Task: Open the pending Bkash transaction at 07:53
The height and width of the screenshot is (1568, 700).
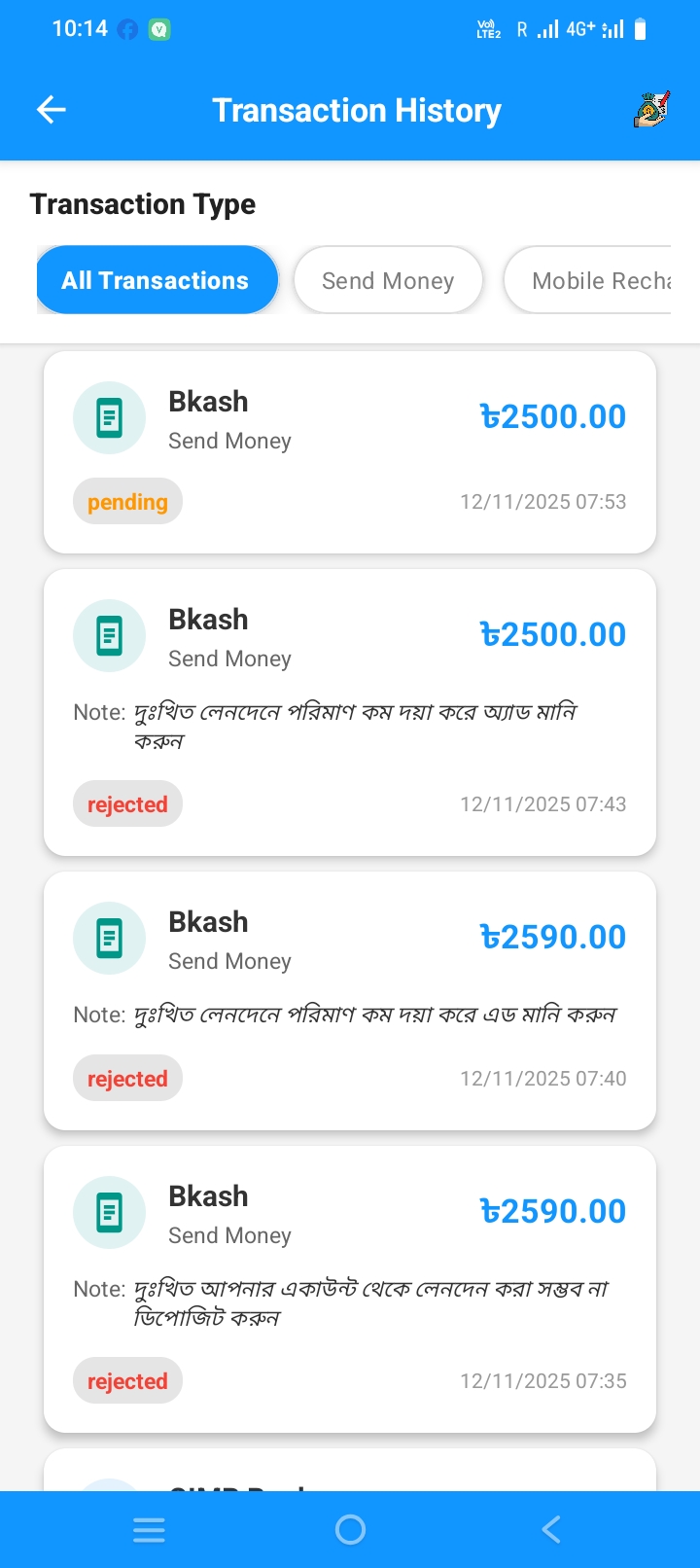Action: [x=350, y=452]
